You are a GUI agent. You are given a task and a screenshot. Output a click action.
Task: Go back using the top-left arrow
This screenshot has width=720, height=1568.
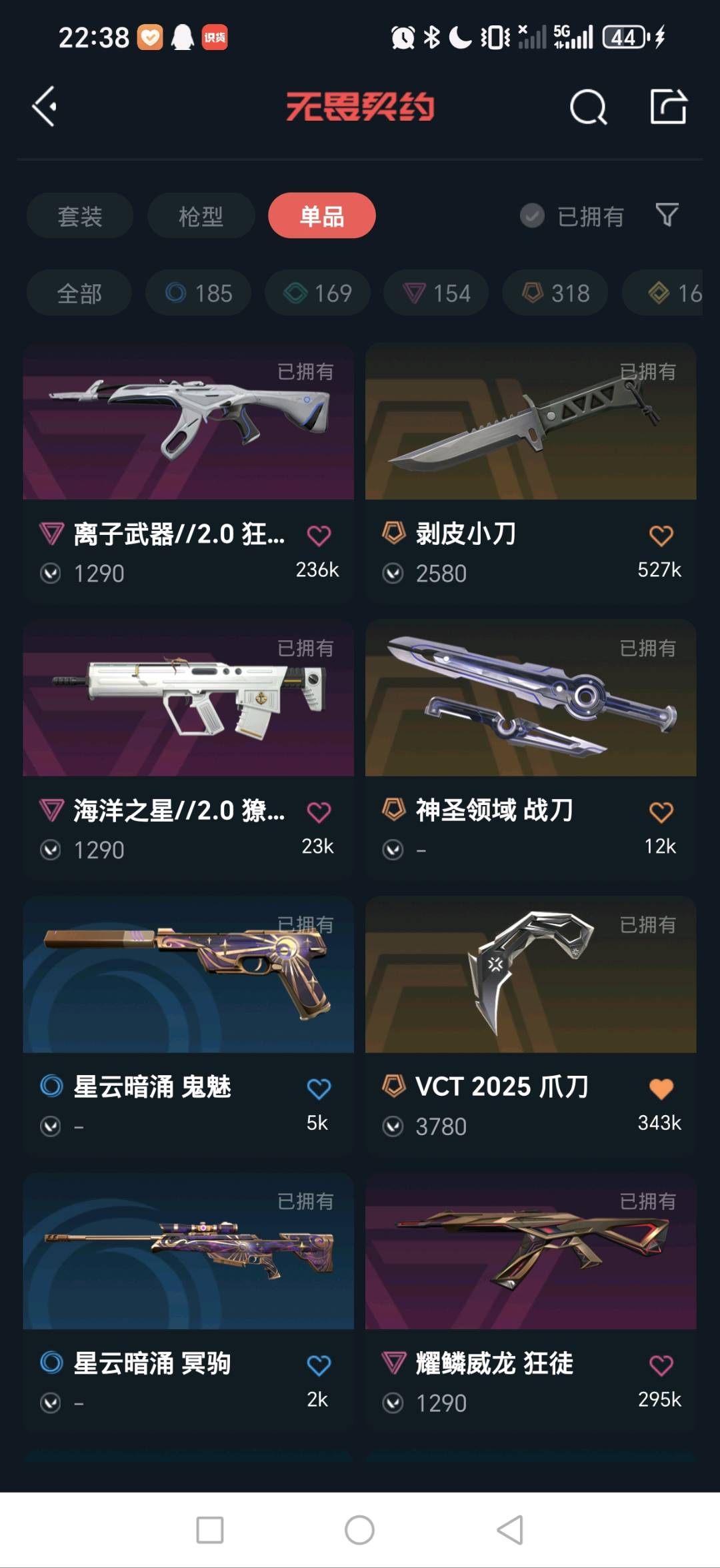pyautogui.click(x=45, y=107)
